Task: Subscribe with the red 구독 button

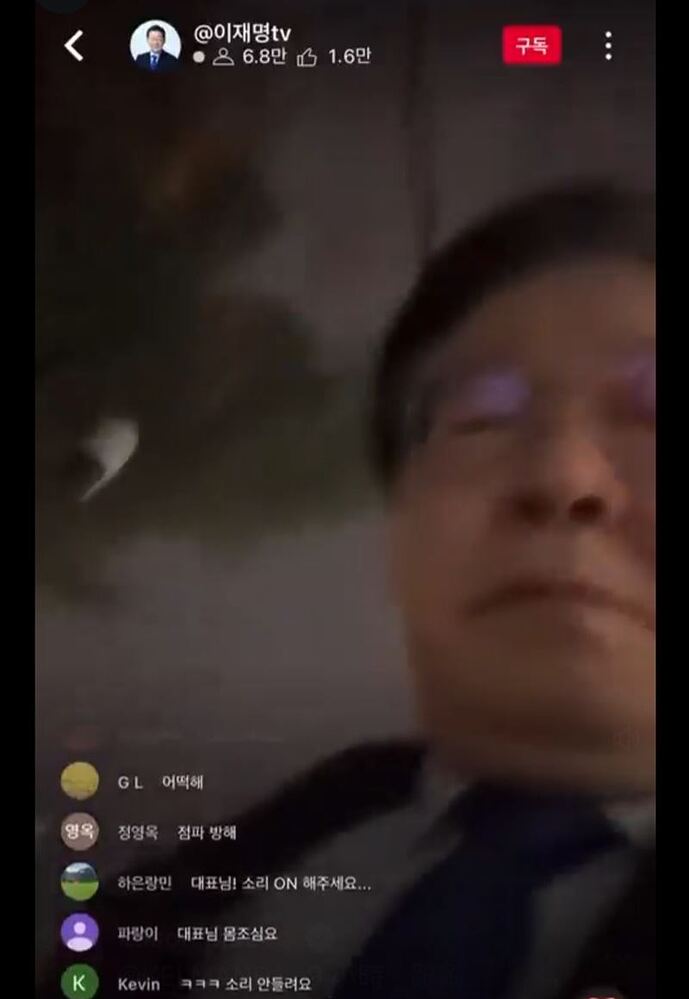Action: [531, 45]
